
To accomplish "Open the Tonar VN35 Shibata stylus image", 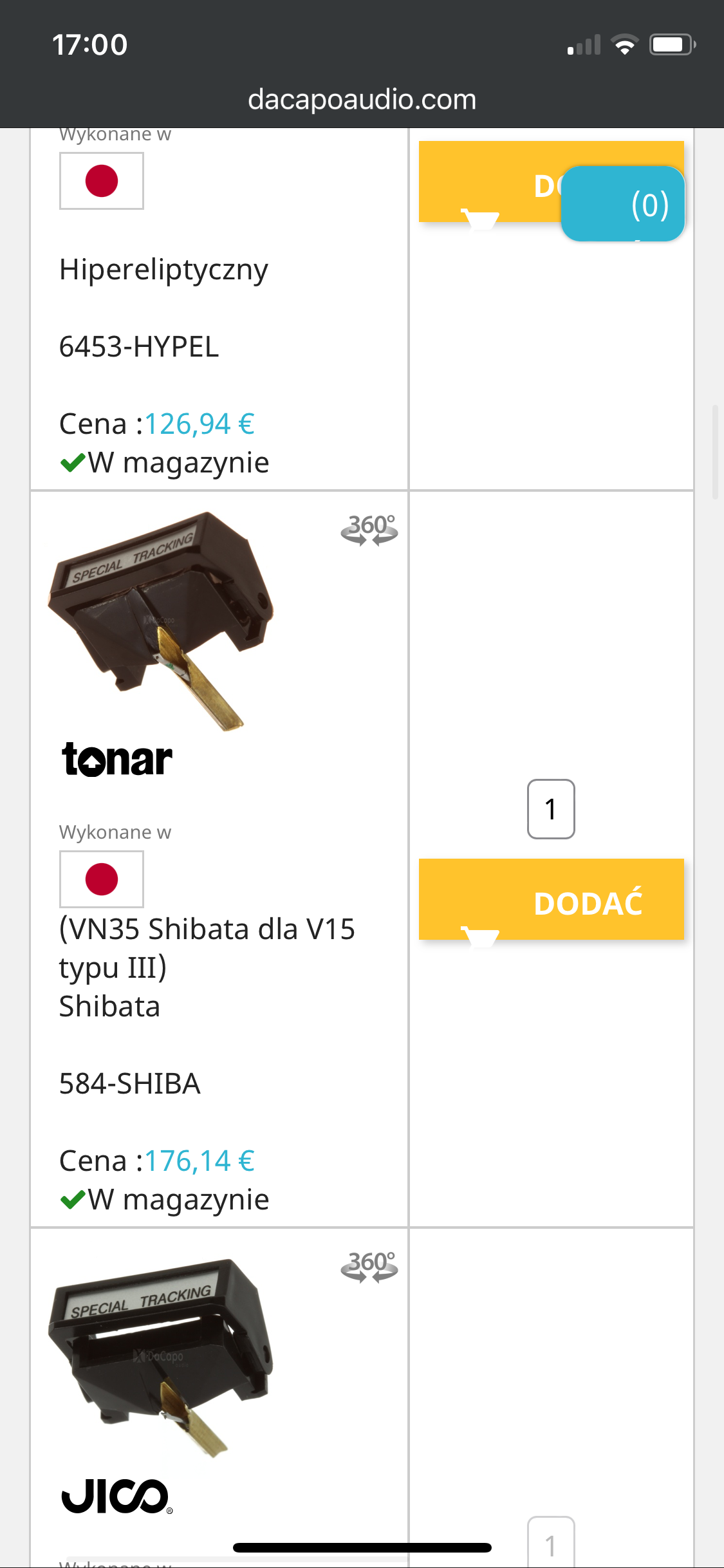I will tap(161, 621).
